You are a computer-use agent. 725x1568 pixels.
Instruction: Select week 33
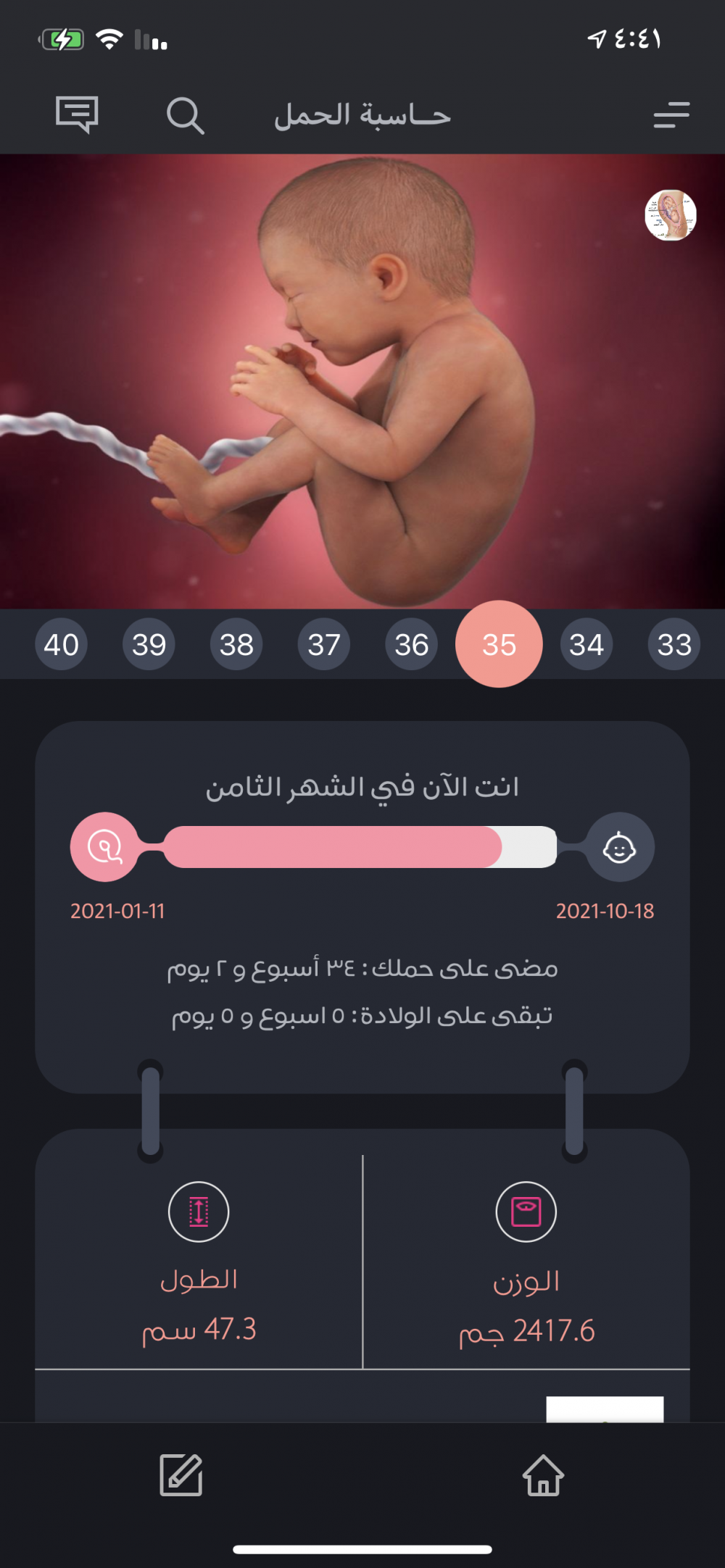(x=674, y=644)
